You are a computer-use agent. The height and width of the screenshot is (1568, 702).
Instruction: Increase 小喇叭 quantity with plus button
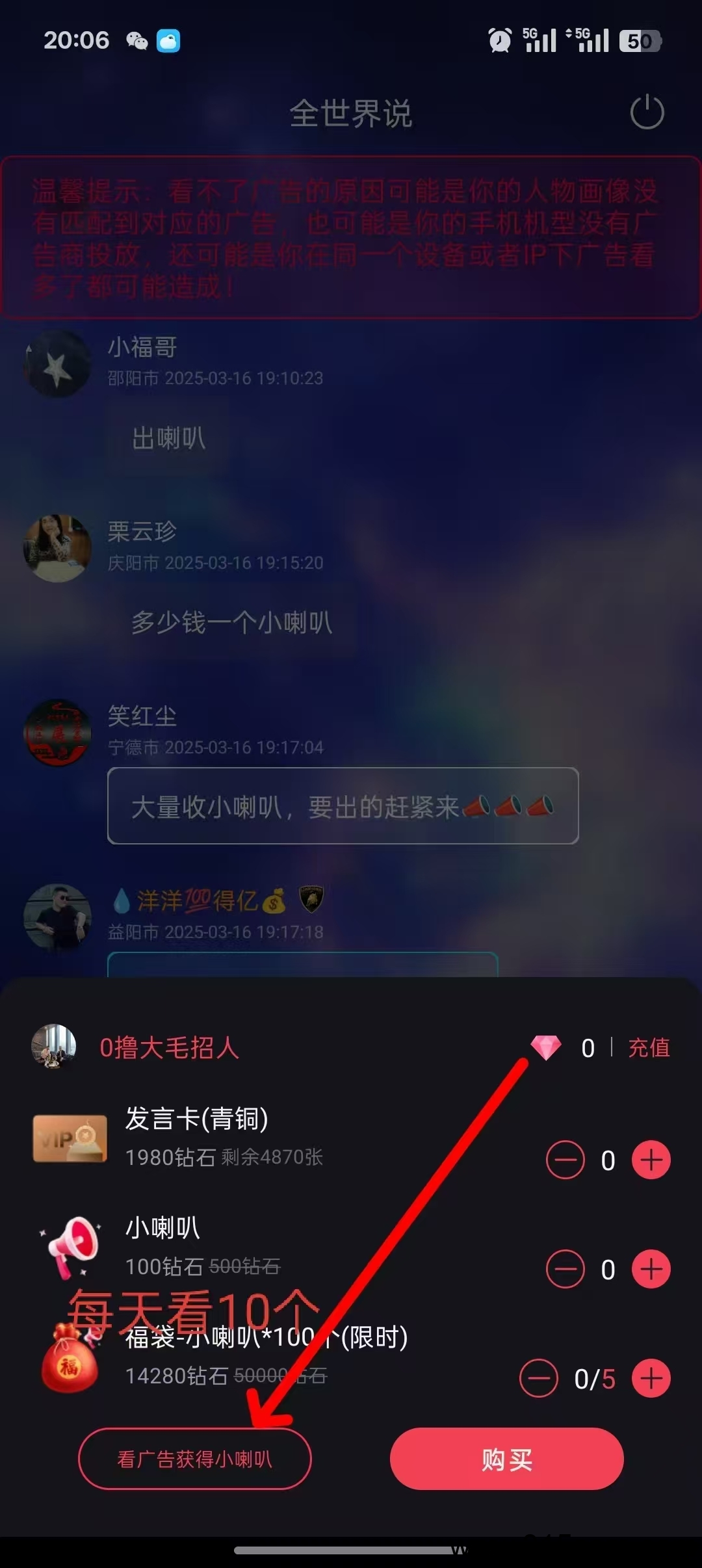coord(650,1269)
